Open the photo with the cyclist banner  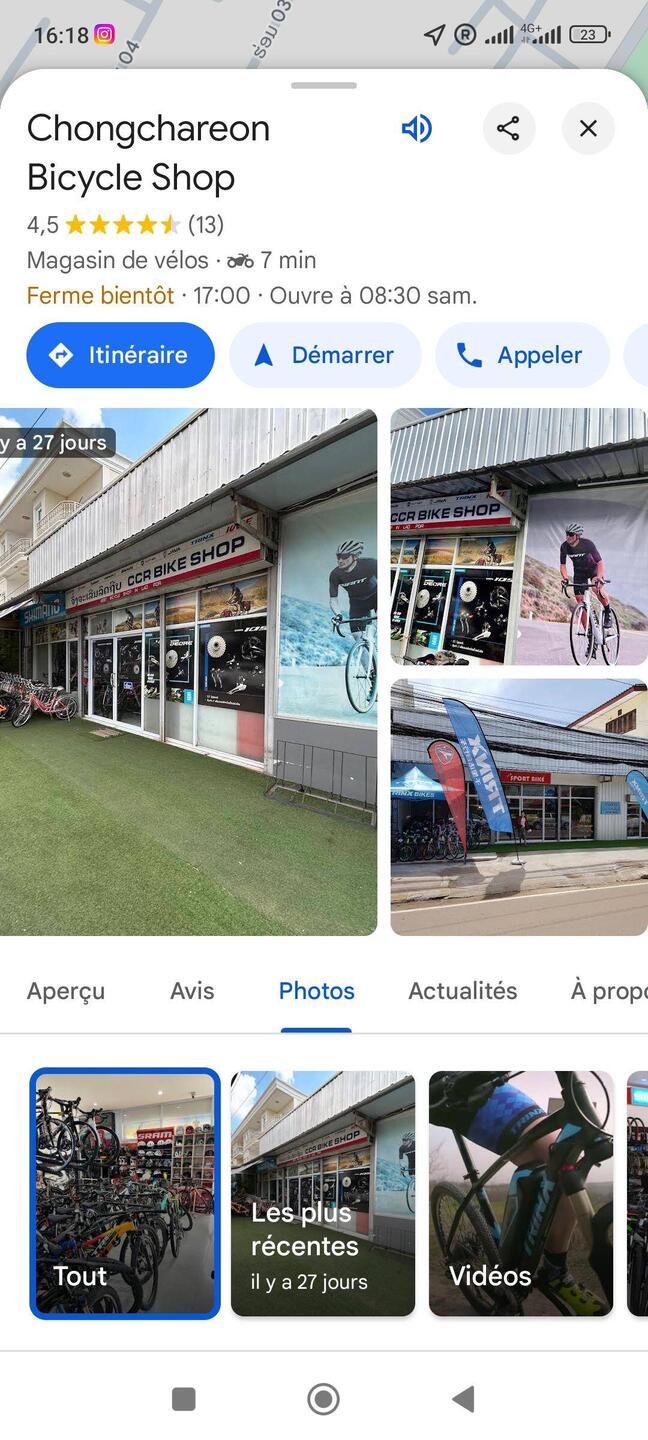click(518, 536)
